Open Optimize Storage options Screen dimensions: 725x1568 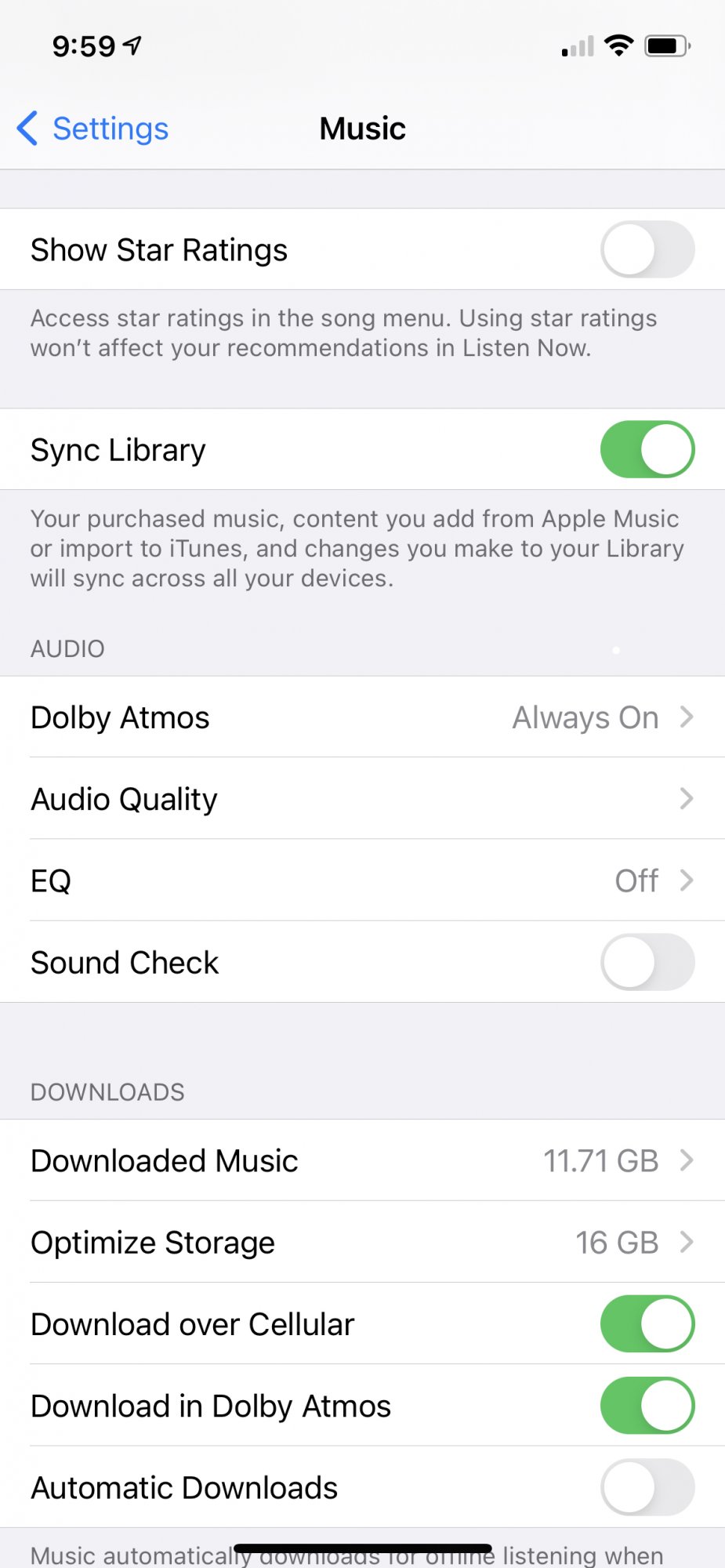point(362,1242)
